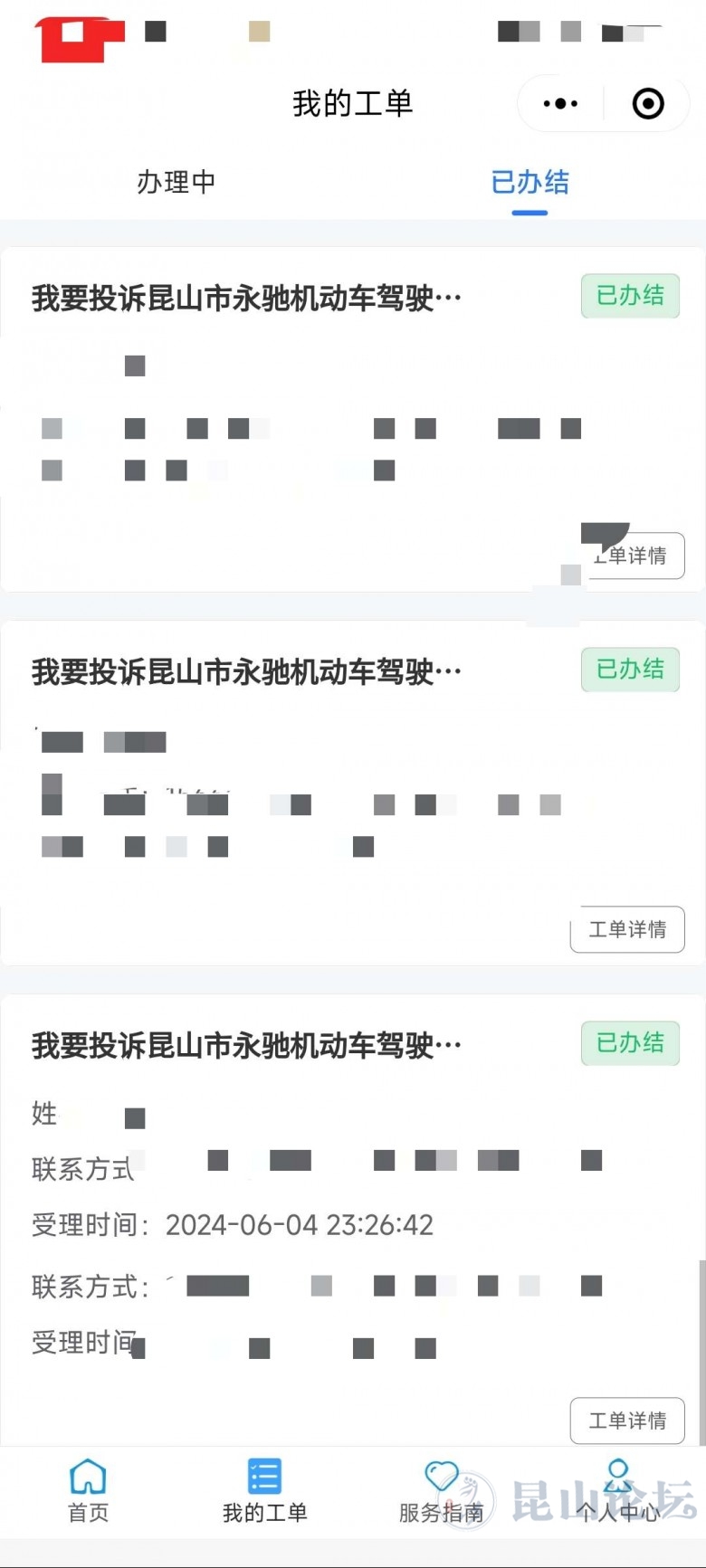
Task: Switch to 个人中心
Action: click(x=618, y=1490)
